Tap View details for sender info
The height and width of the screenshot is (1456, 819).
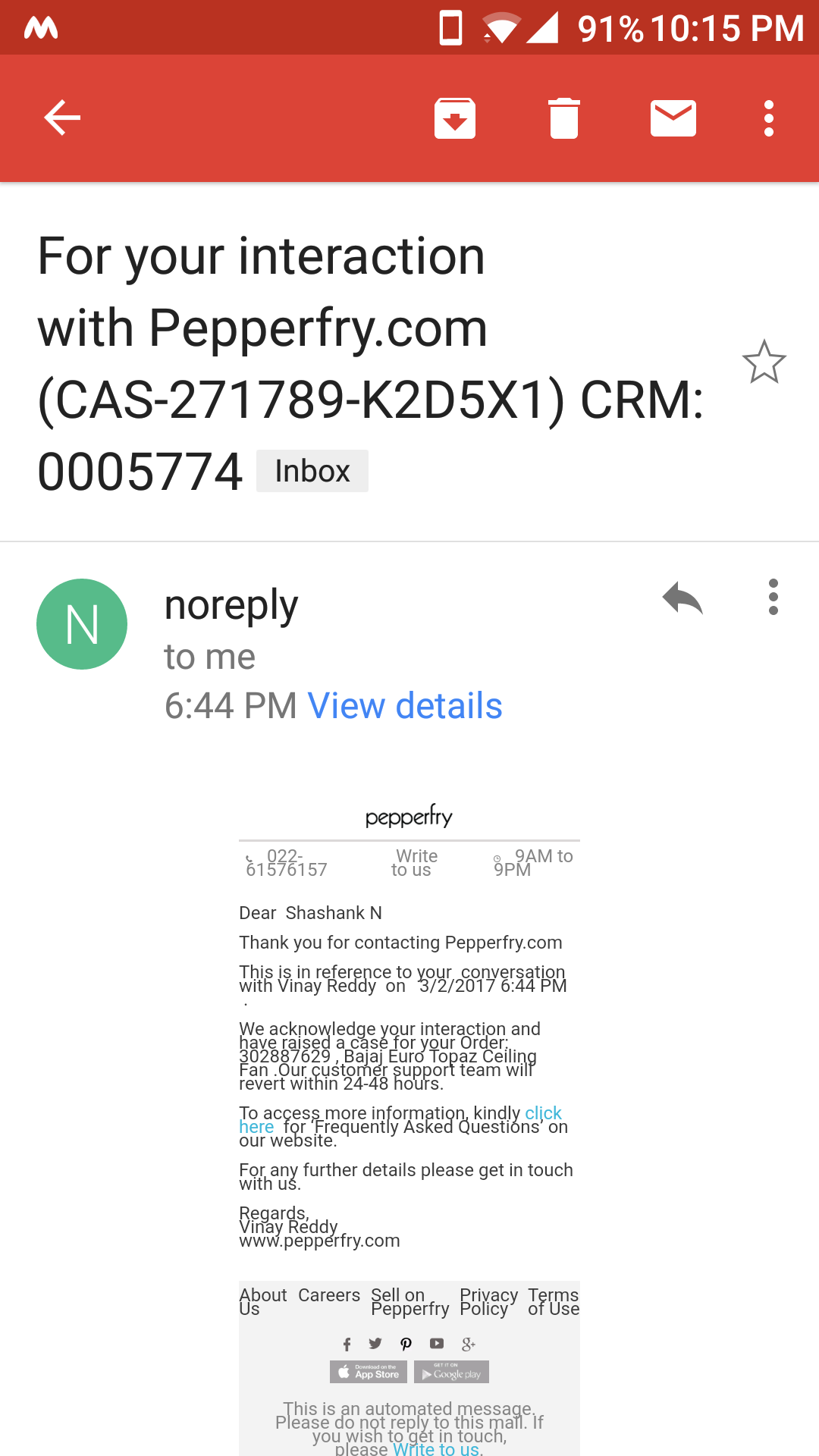pyautogui.click(x=404, y=706)
